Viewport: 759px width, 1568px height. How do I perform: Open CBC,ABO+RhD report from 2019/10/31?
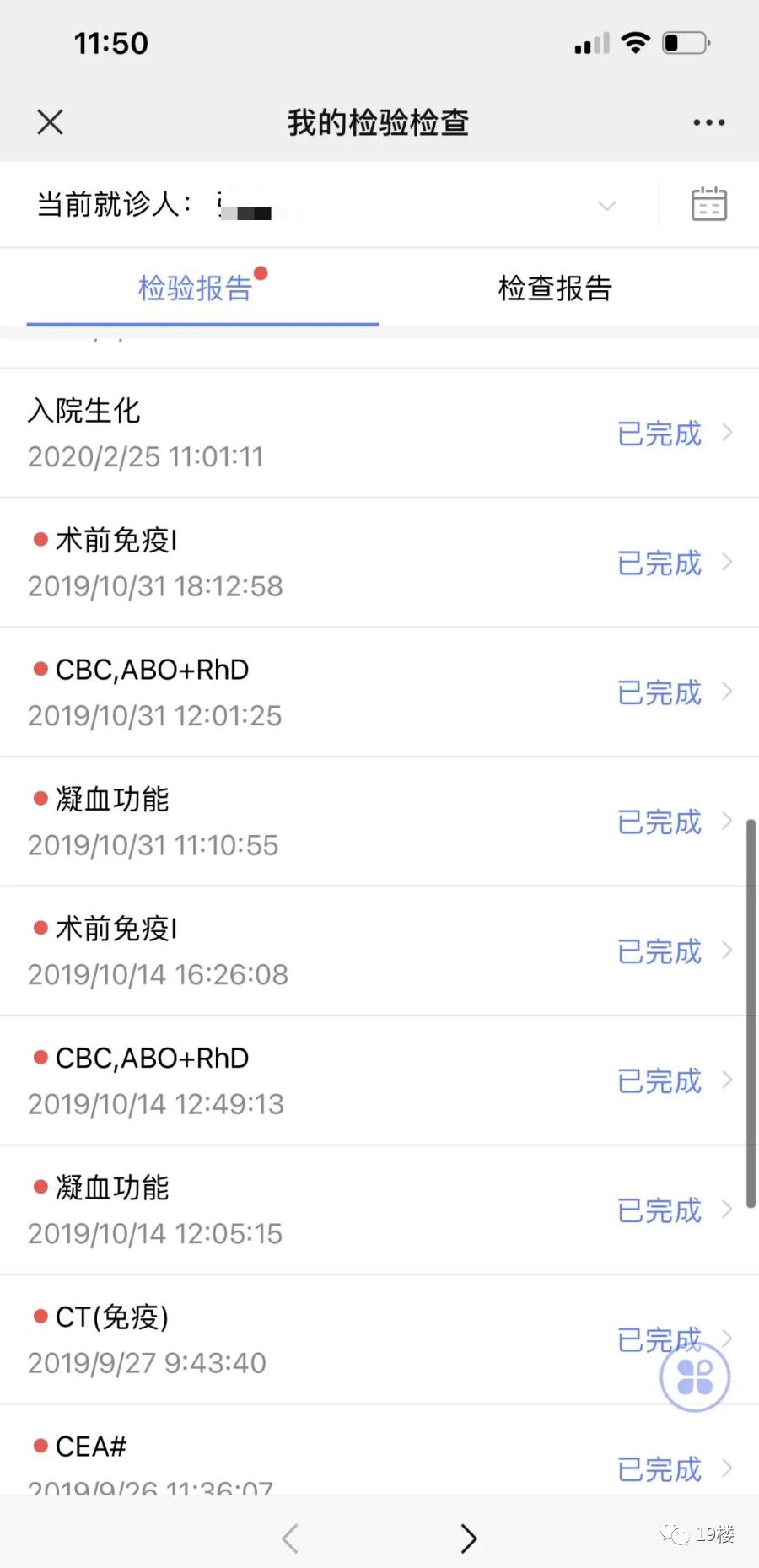[379, 692]
